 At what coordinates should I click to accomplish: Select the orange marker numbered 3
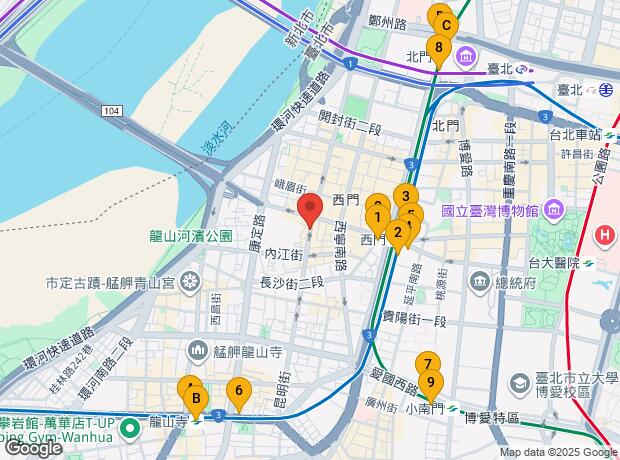point(406,196)
